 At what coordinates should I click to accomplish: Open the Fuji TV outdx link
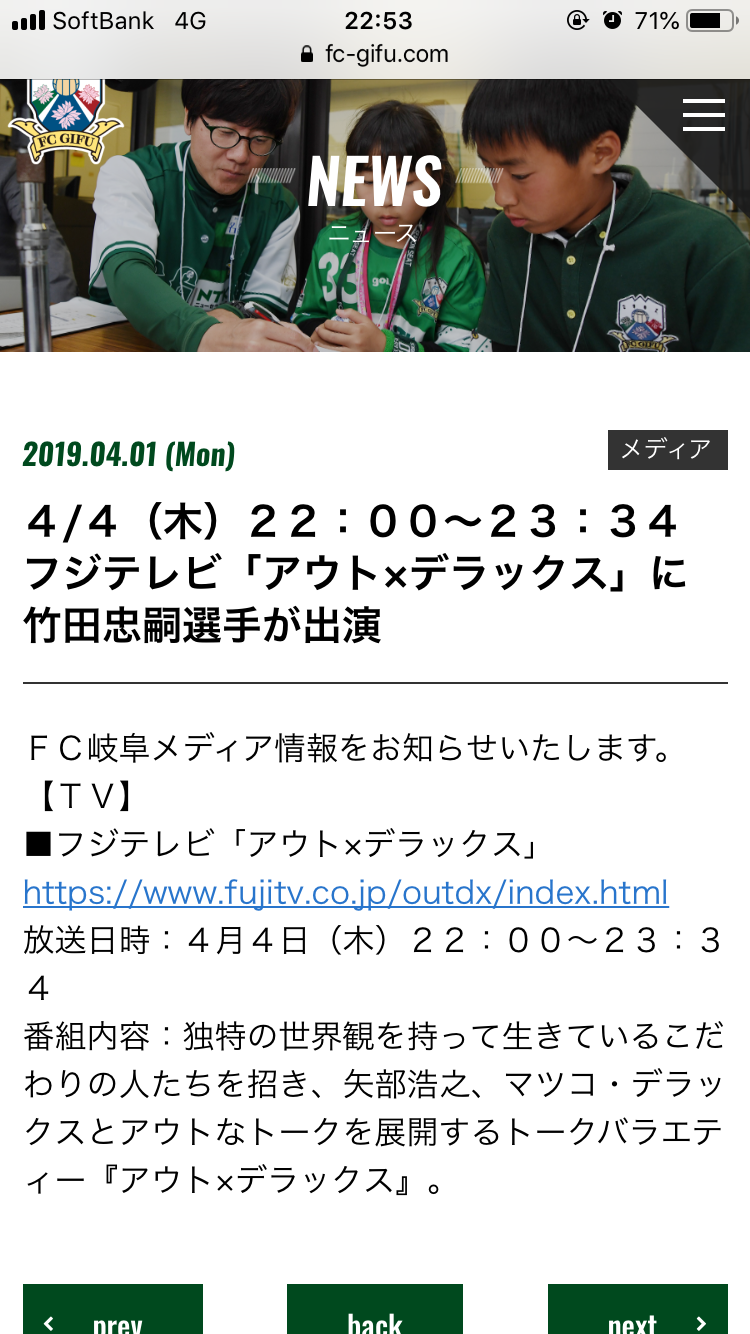tap(346, 892)
